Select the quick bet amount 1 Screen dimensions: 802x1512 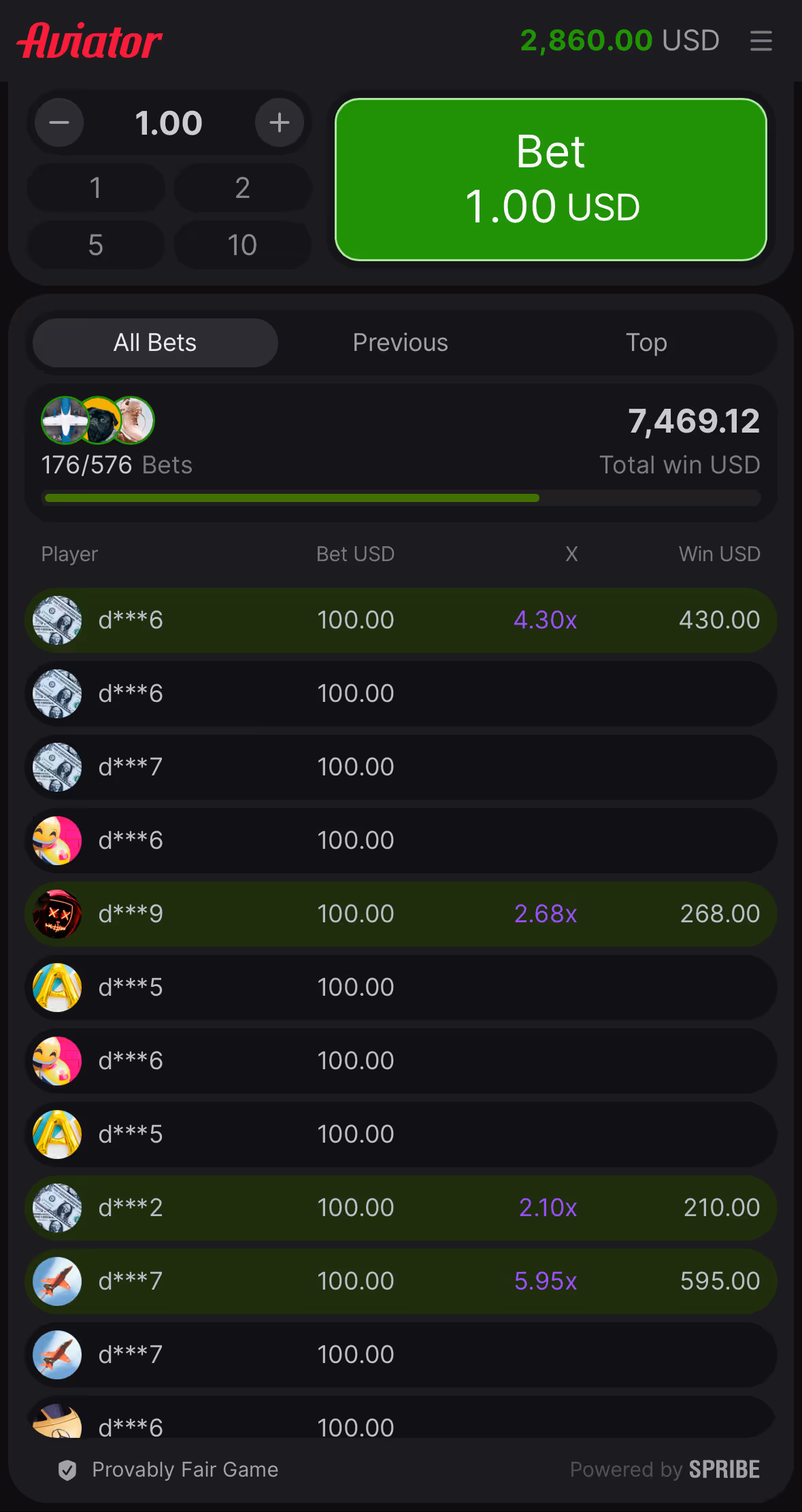[96, 188]
